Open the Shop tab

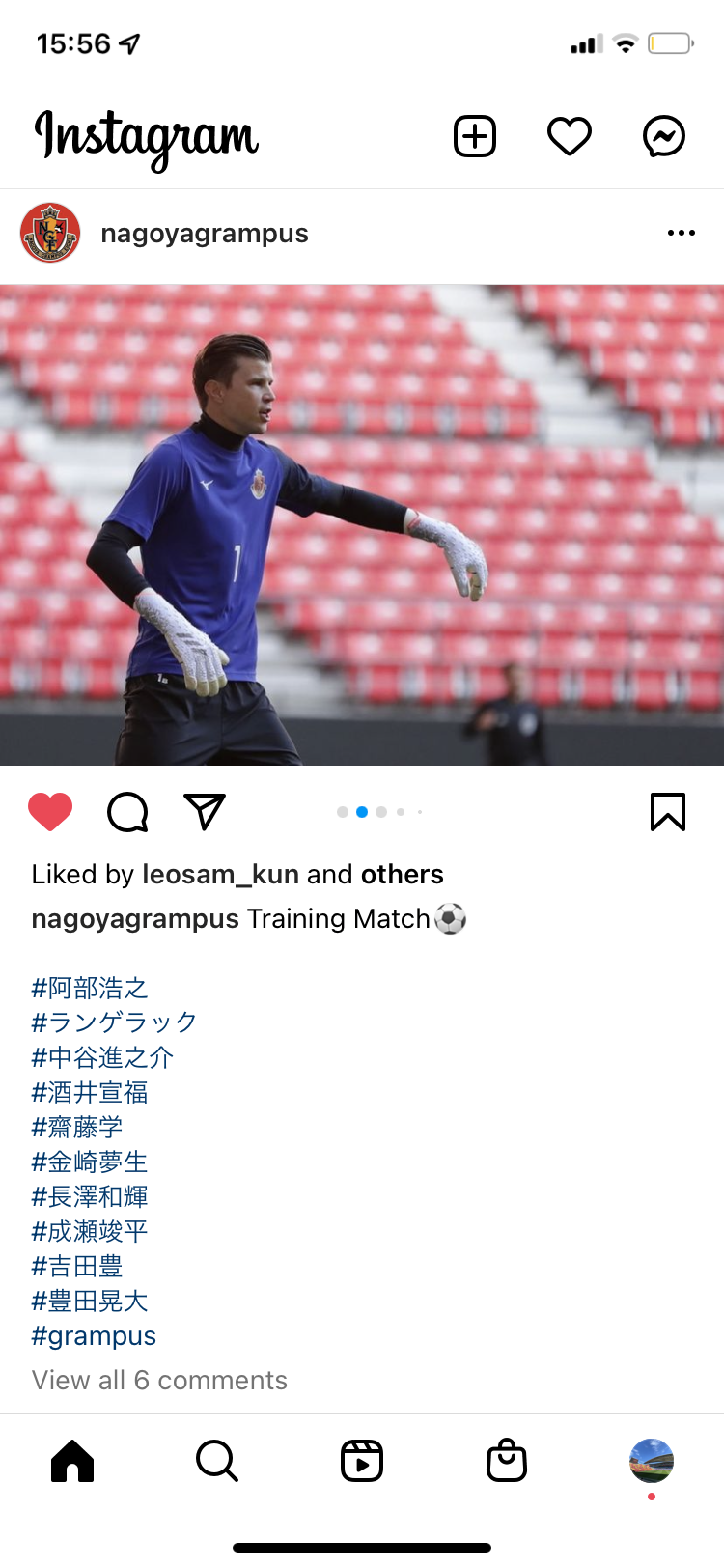[x=507, y=1461]
